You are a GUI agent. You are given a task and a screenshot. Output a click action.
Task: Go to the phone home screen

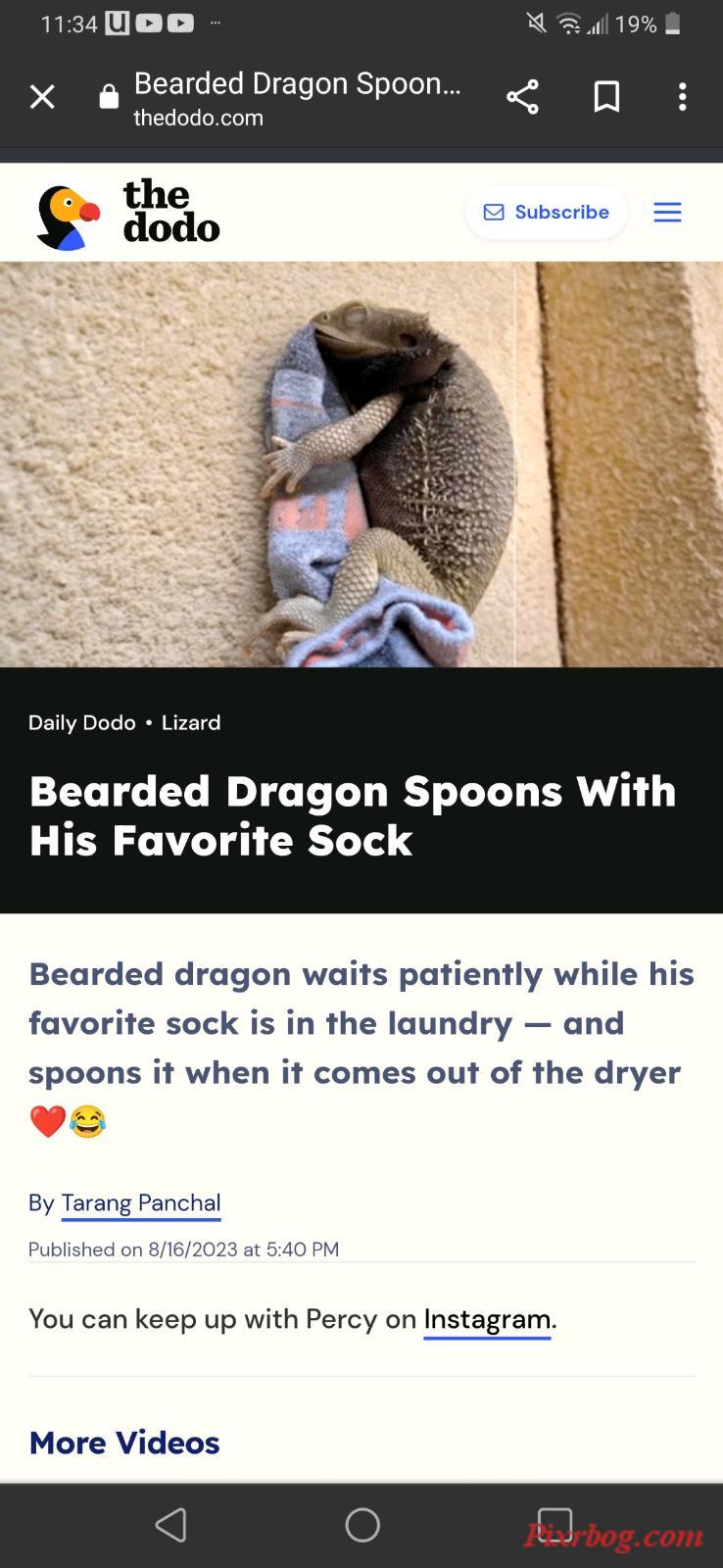pyautogui.click(x=361, y=1525)
